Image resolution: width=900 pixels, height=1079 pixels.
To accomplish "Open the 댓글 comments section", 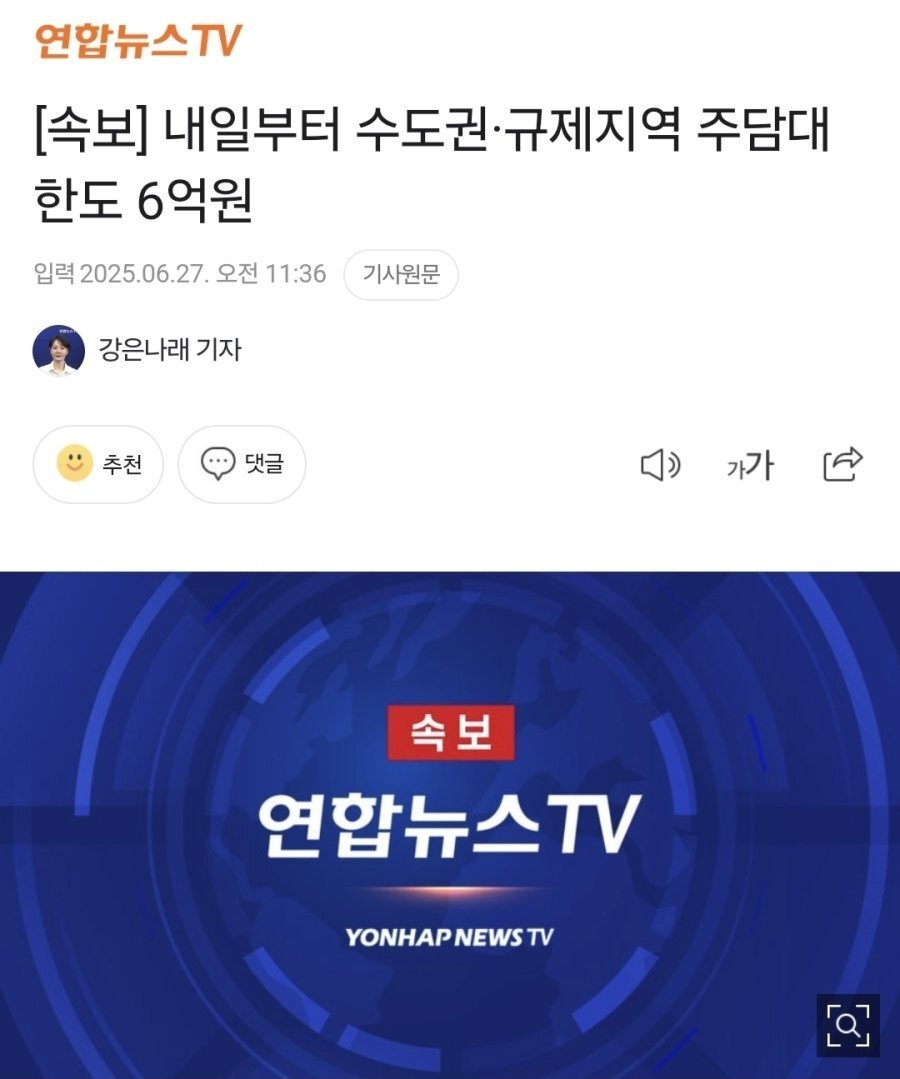I will pyautogui.click(x=242, y=464).
